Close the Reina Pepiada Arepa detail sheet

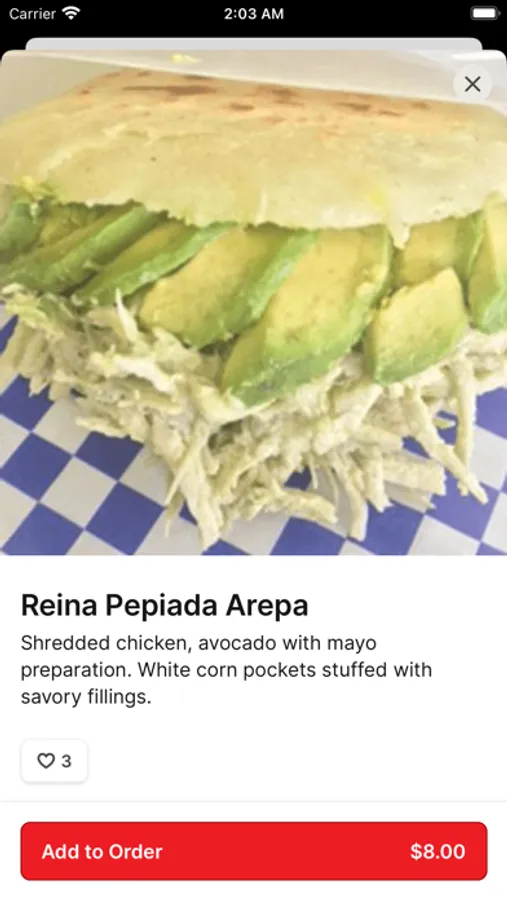(472, 84)
